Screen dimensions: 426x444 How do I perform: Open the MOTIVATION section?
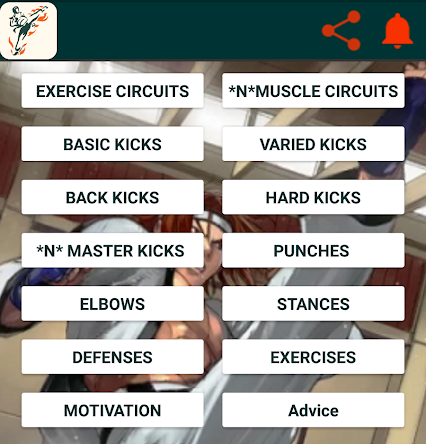113,410
